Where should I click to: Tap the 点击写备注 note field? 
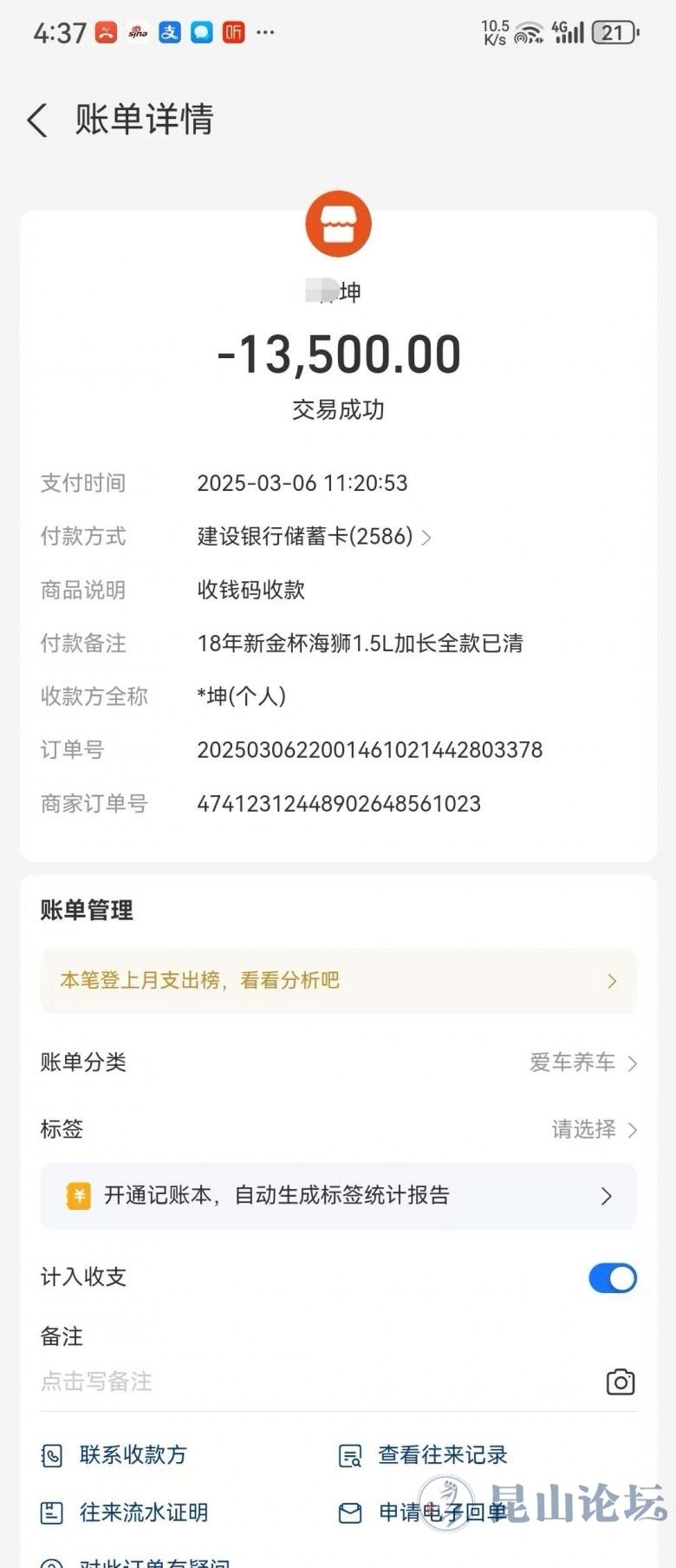coord(260,1382)
